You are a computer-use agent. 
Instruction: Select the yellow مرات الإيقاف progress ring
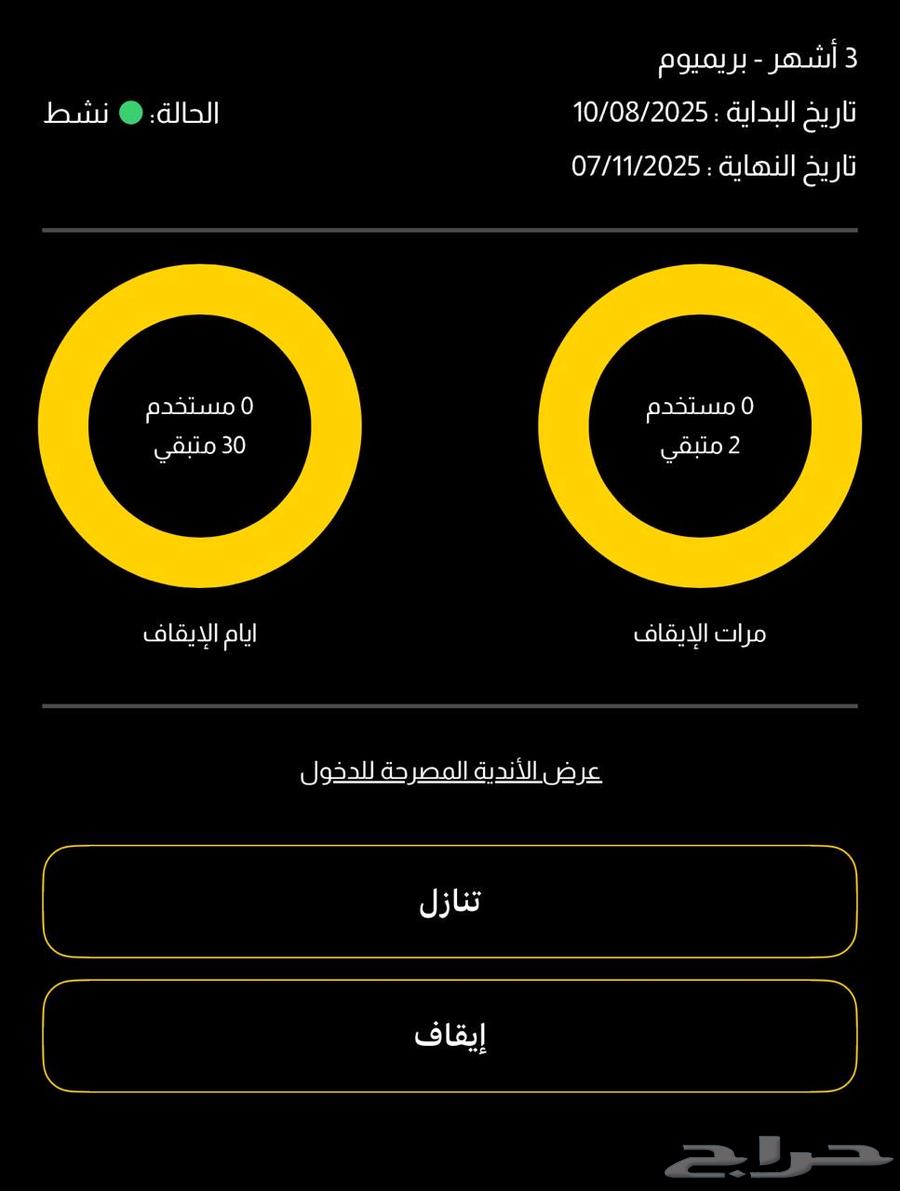click(700, 285)
